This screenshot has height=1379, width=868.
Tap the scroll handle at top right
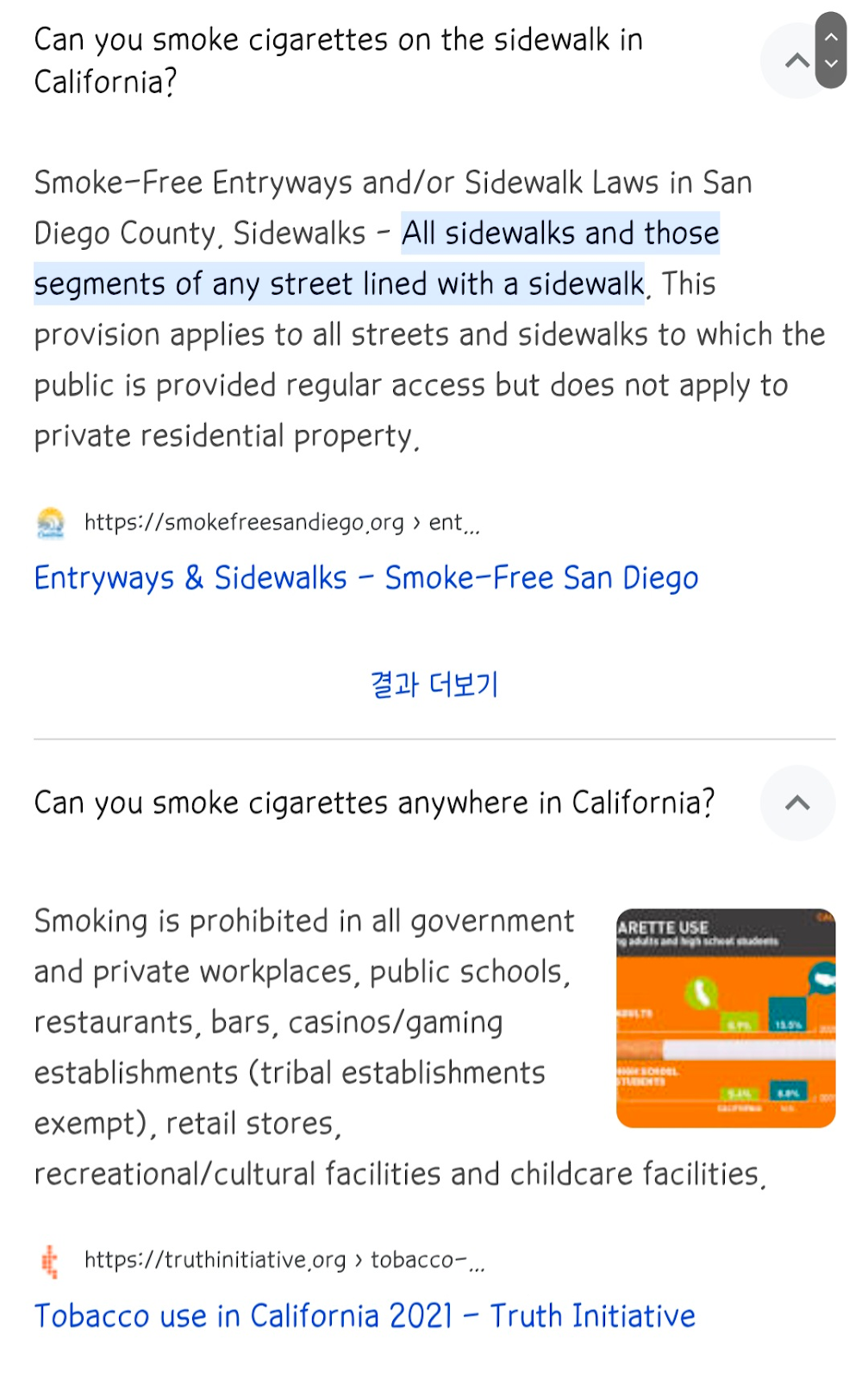pos(831,50)
